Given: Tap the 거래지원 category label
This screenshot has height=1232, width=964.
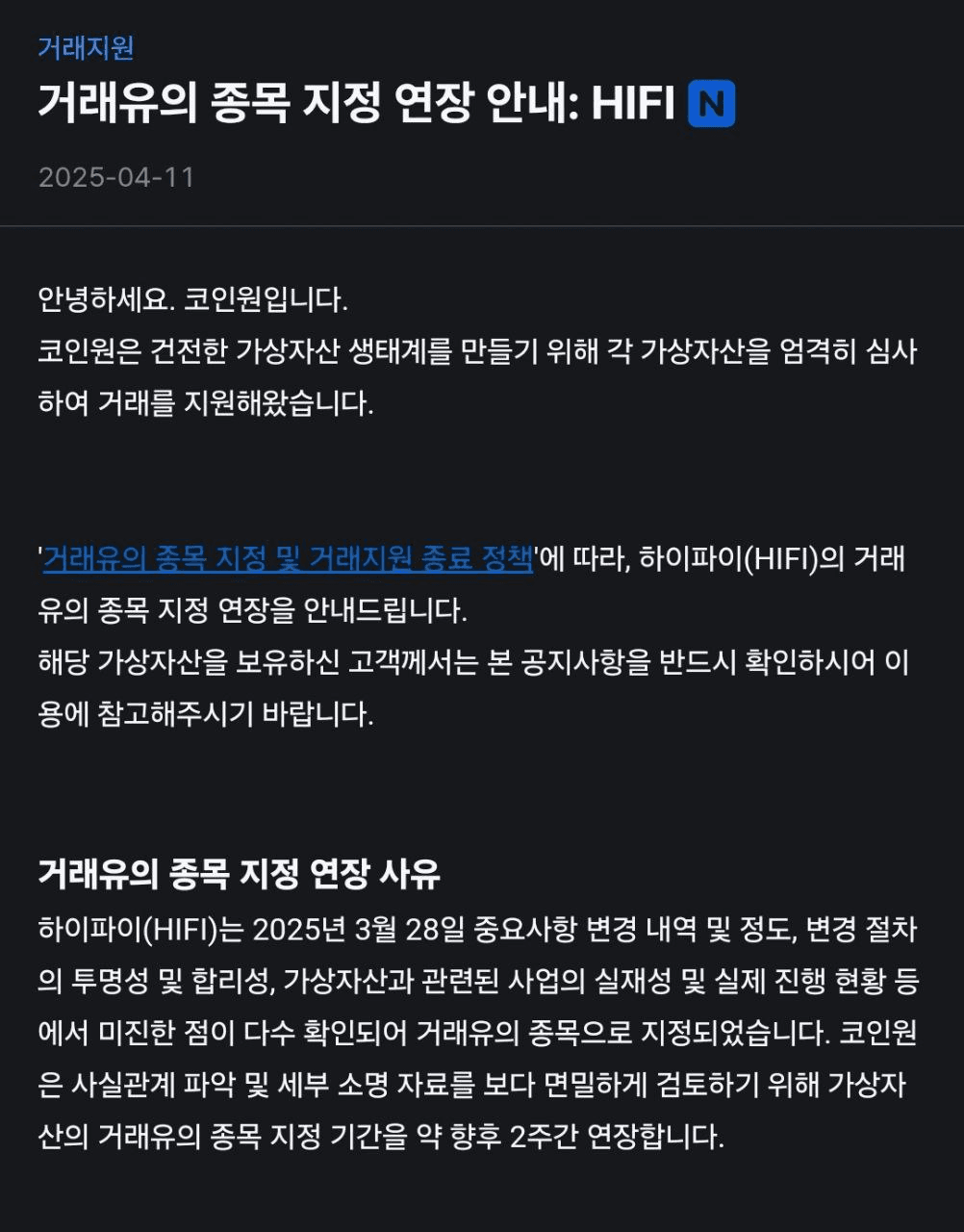Looking at the screenshot, I should tap(86, 47).
